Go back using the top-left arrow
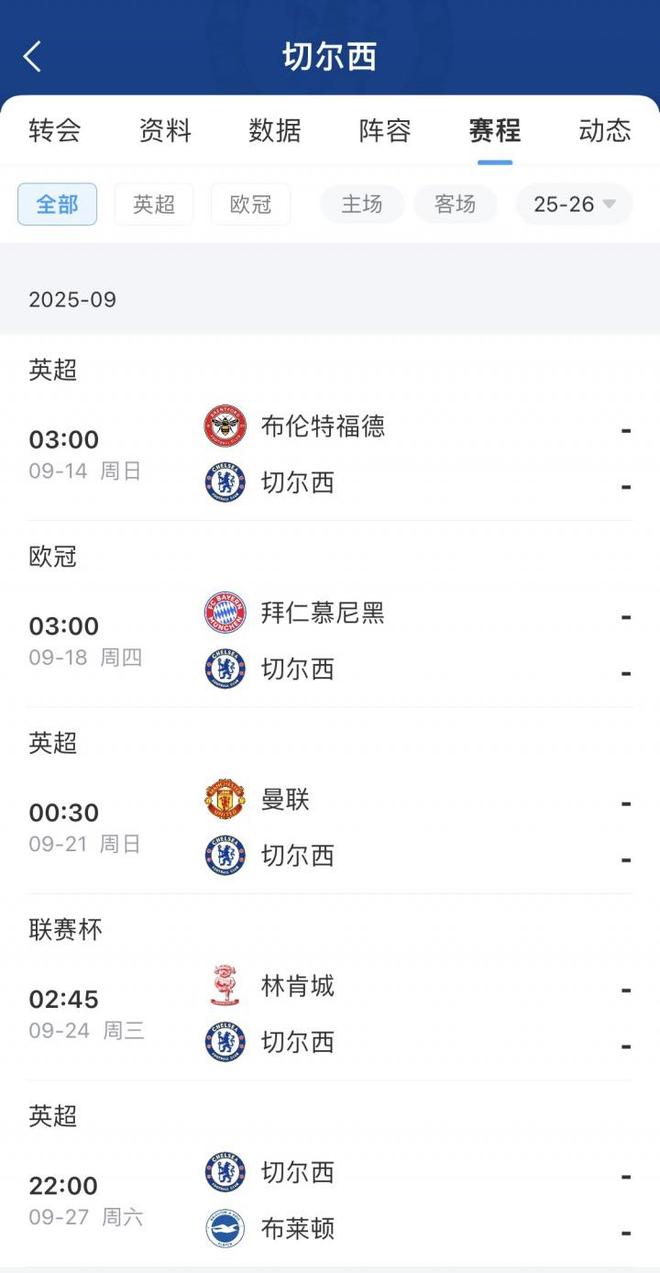The height and width of the screenshot is (1273, 660). tap(33, 56)
